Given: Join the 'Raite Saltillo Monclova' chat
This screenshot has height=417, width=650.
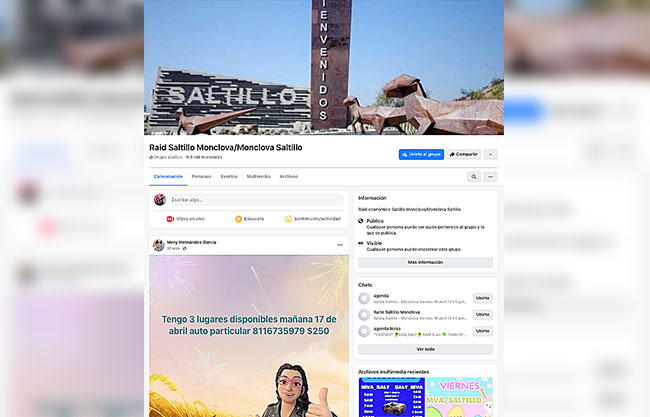Looking at the screenshot, I should point(483,314).
